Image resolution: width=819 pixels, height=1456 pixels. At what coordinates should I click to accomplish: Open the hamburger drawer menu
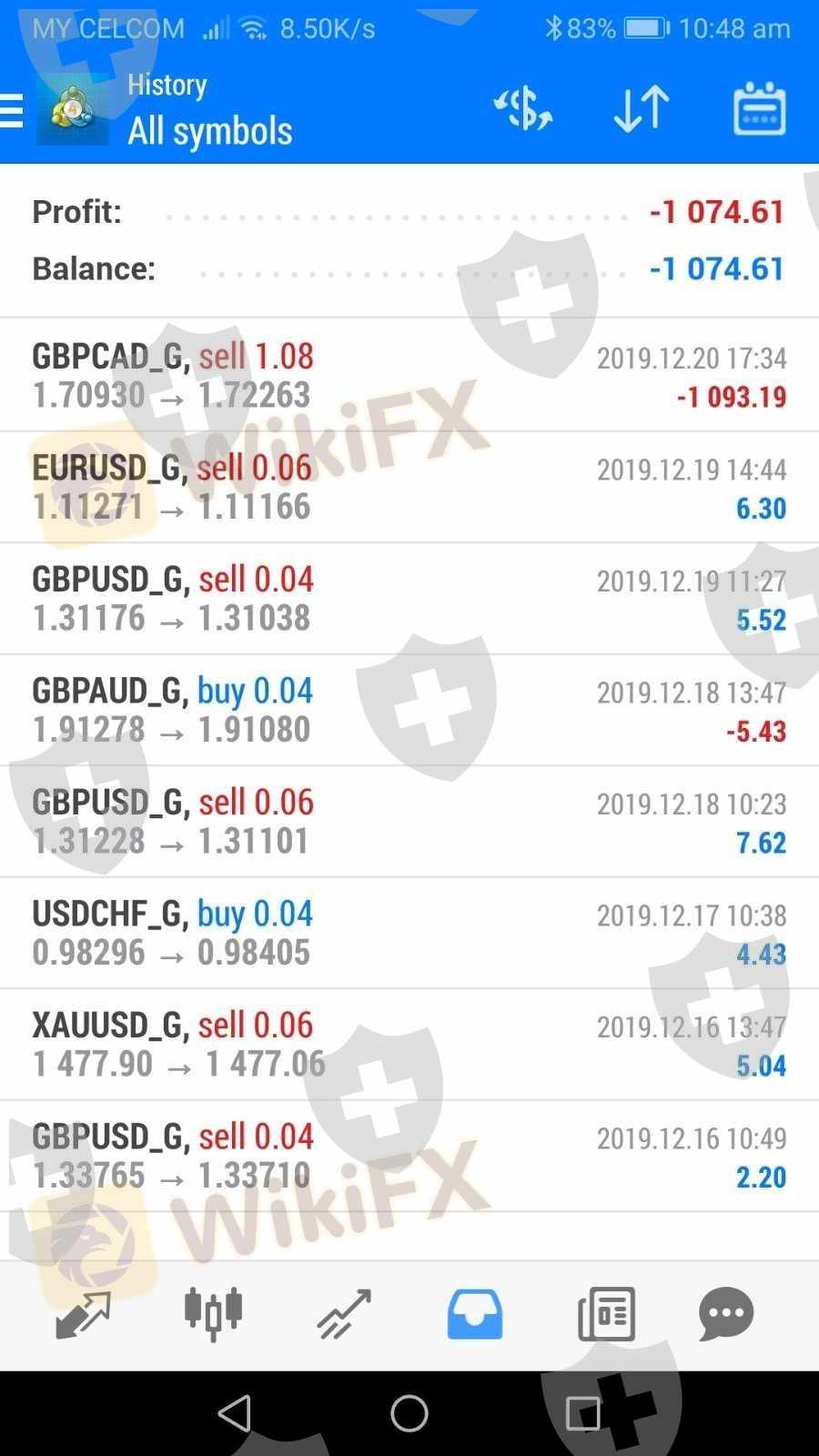tap(13, 110)
